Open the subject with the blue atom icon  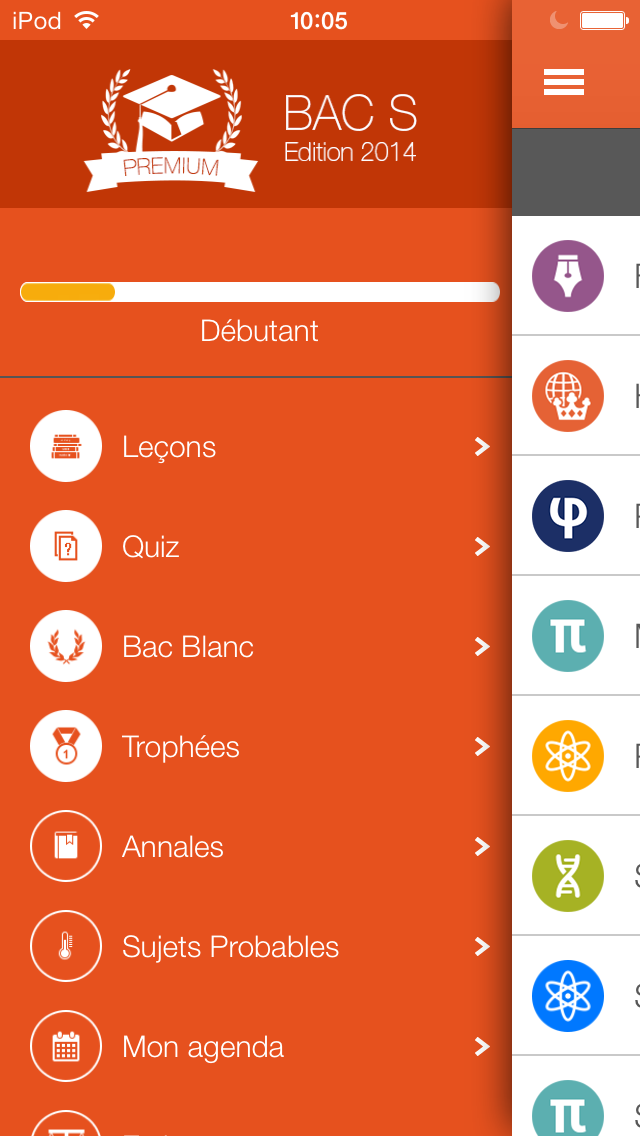576,995
